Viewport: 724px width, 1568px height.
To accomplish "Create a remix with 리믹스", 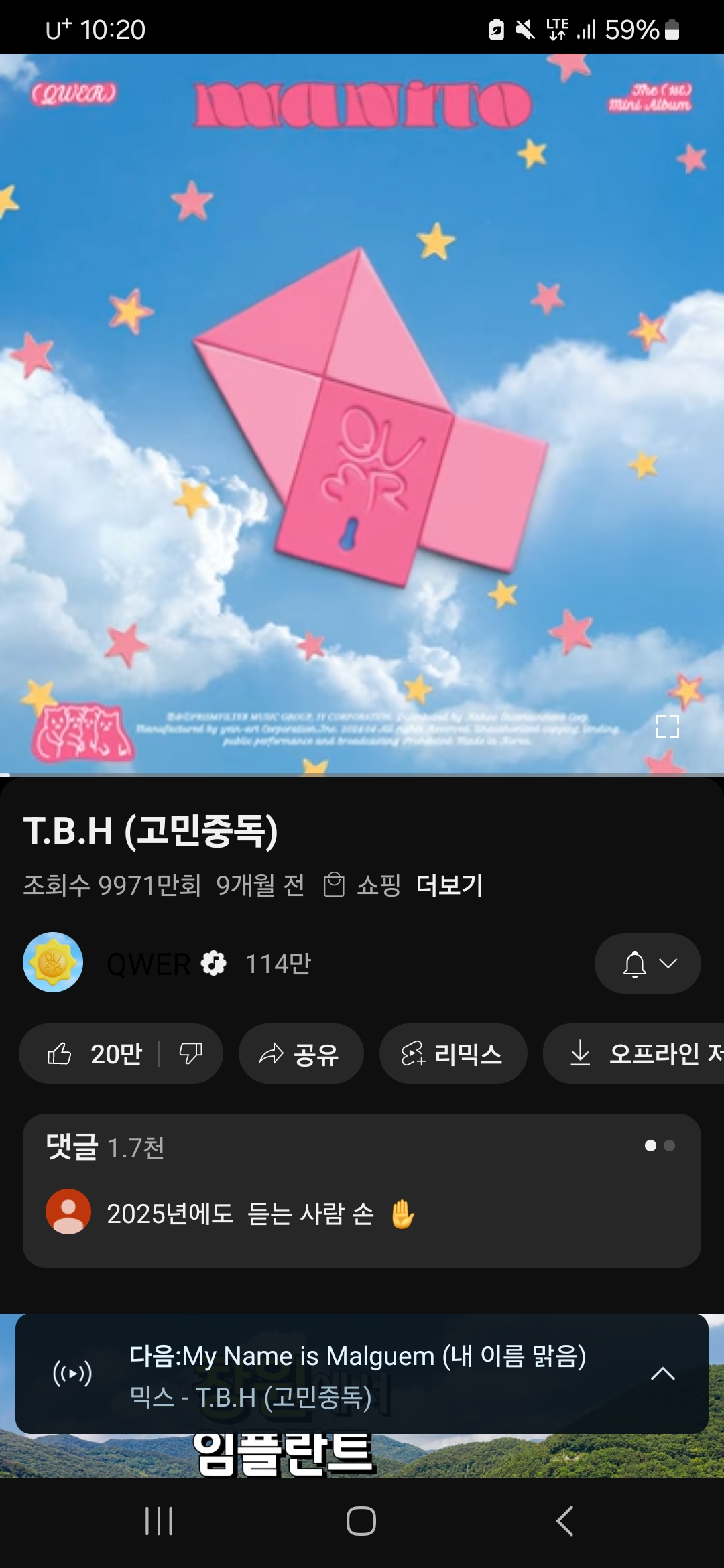I will (452, 1054).
